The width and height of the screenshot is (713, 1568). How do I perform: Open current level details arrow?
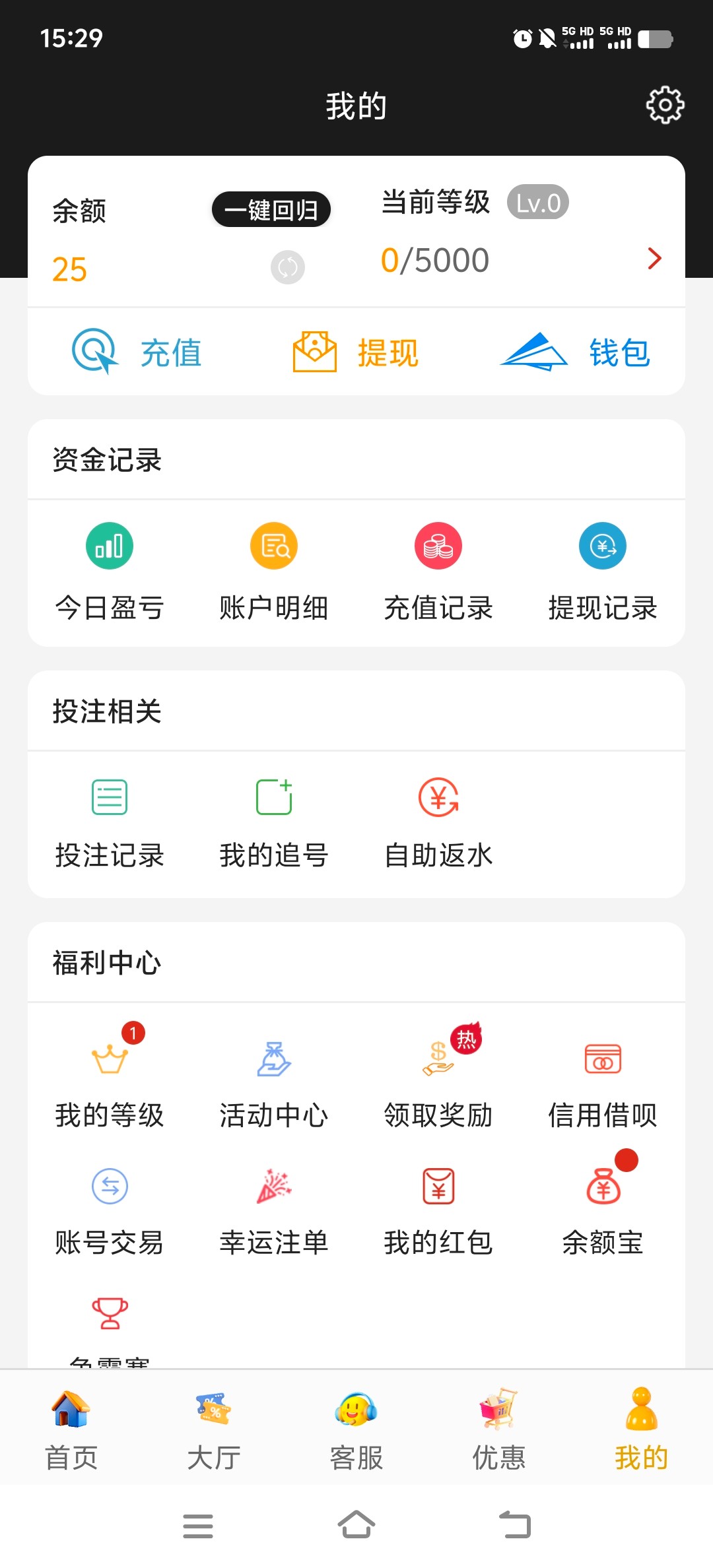pyautogui.click(x=654, y=259)
